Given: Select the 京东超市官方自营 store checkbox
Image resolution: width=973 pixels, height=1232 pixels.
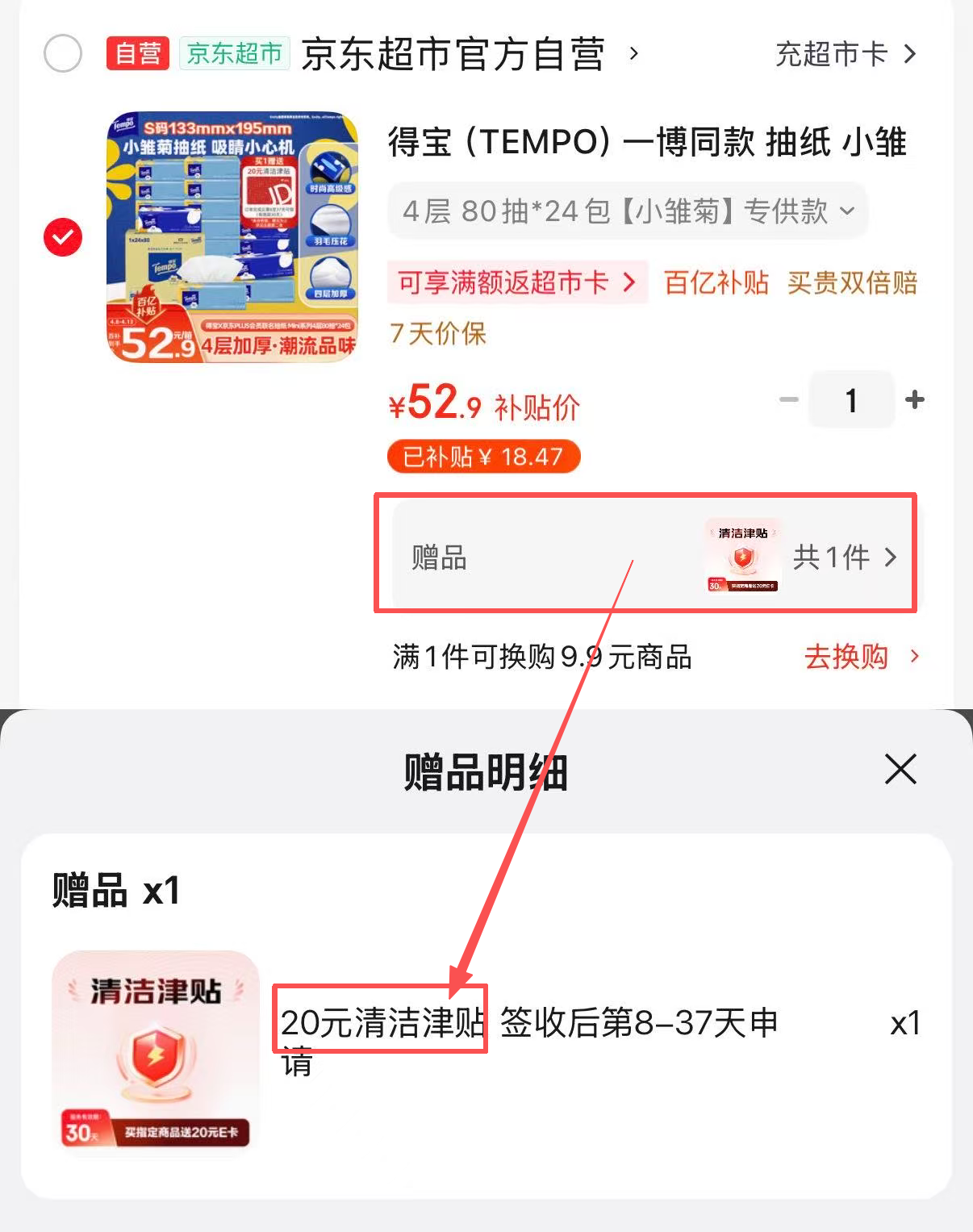Looking at the screenshot, I should click(63, 54).
